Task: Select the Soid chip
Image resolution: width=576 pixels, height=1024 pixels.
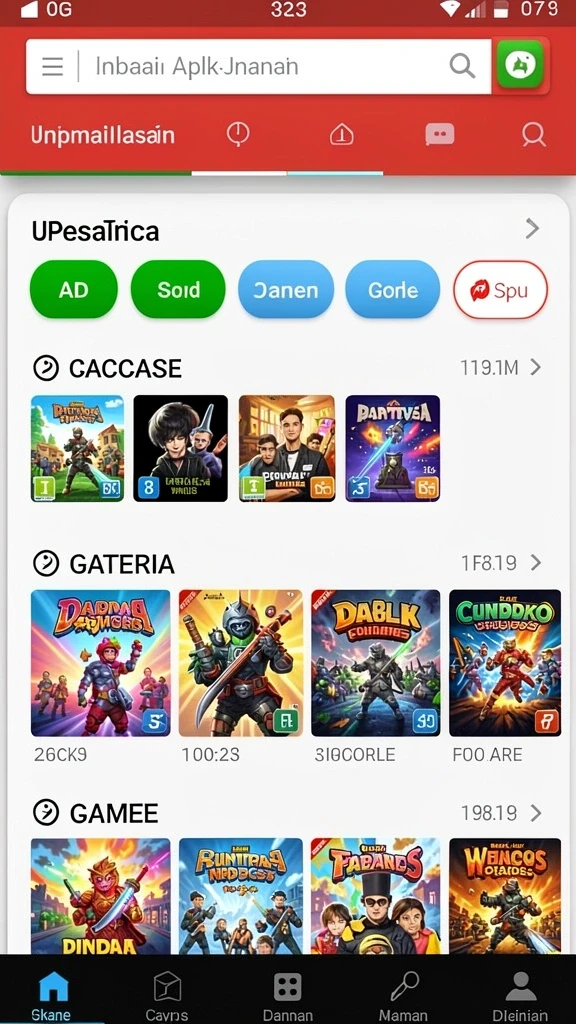Action: [x=178, y=289]
